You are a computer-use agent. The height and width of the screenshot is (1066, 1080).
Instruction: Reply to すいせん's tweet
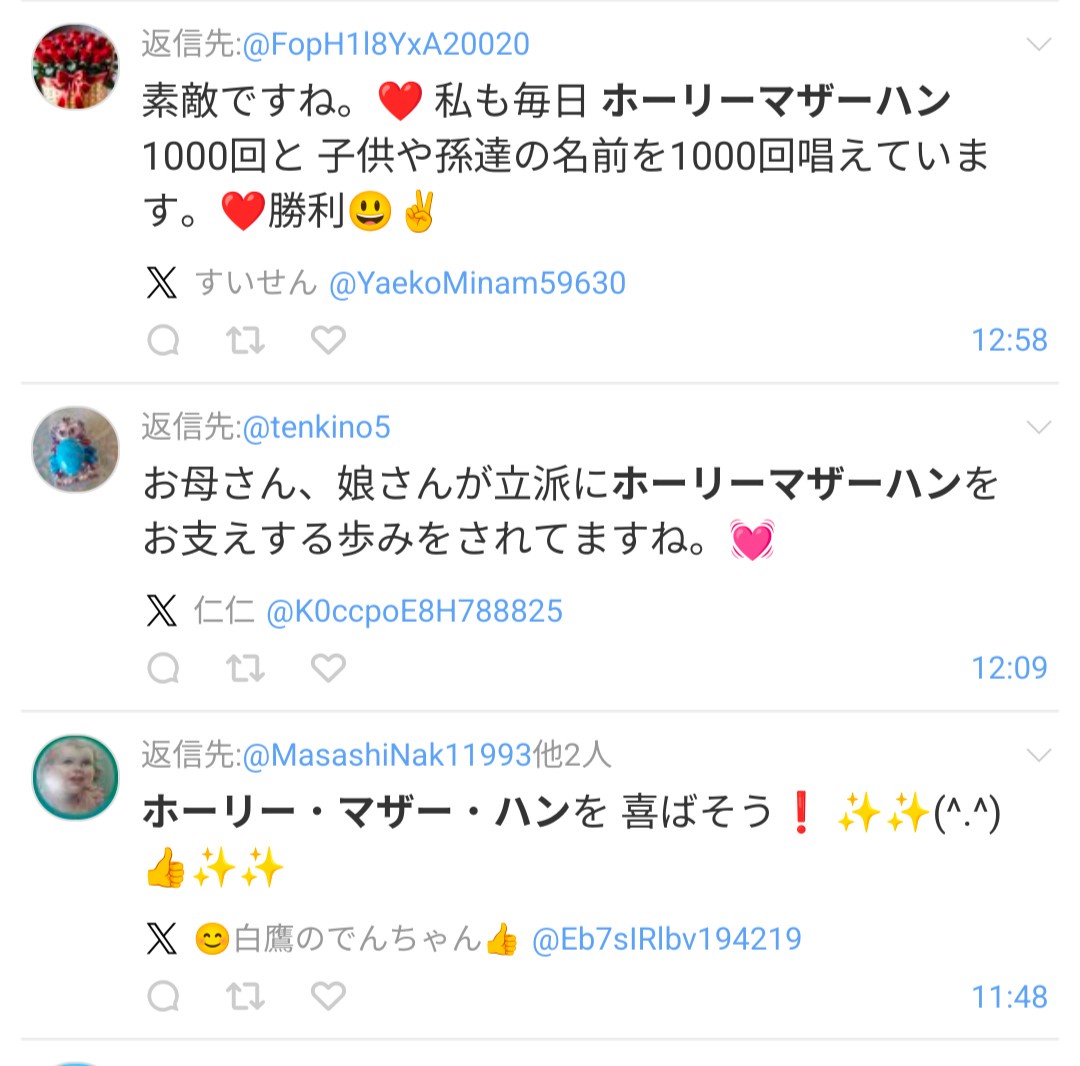click(x=163, y=341)
